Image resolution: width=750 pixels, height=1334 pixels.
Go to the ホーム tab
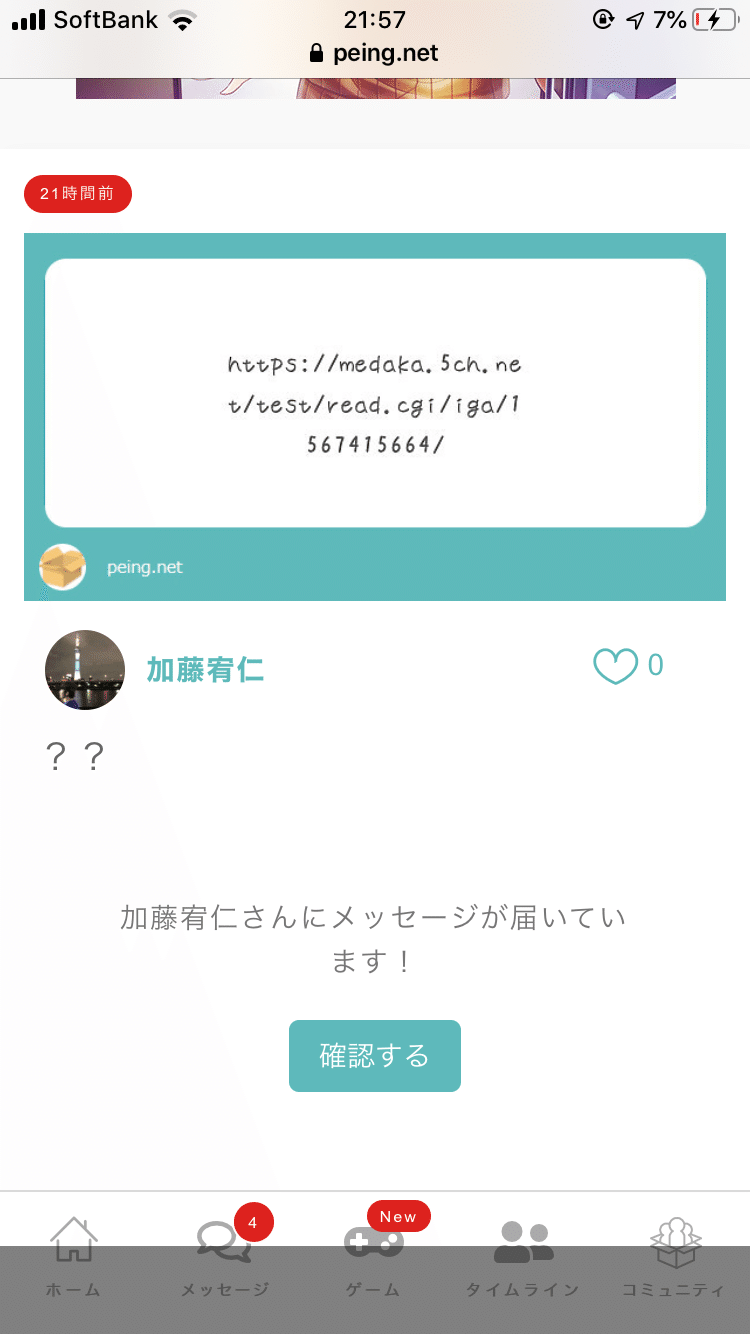click(x=74, y=1258)
